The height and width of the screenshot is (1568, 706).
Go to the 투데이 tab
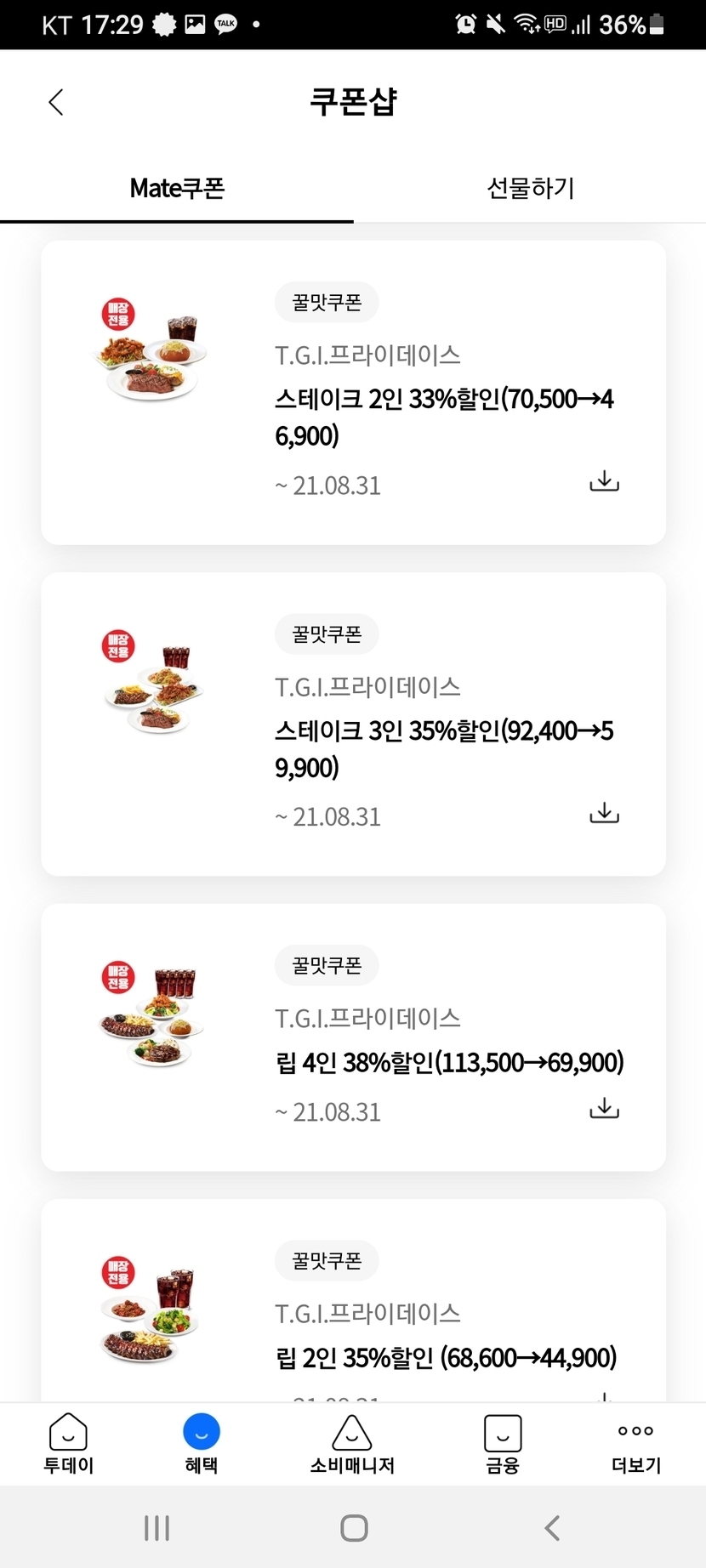pos(69,1444)
